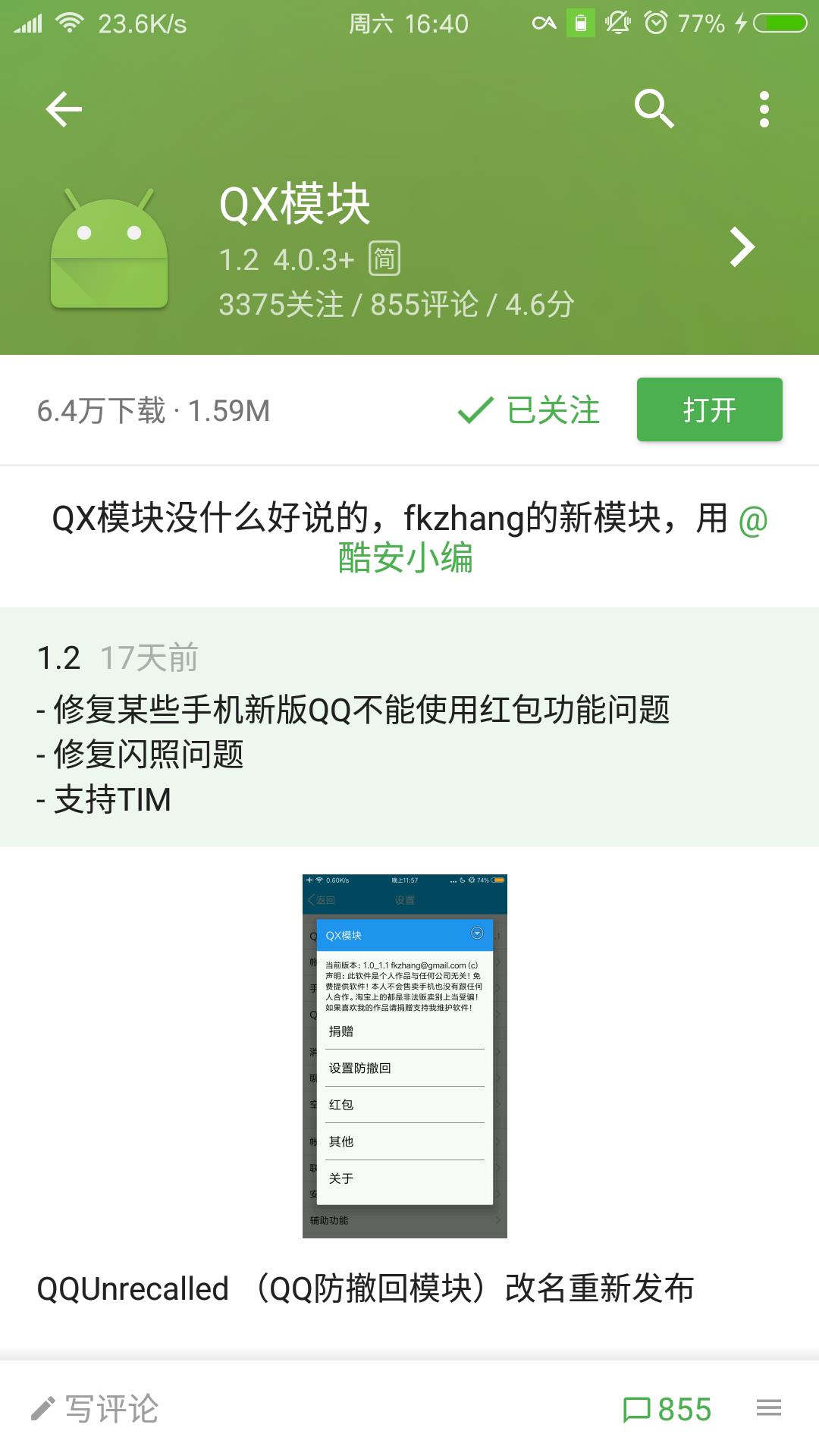View the QX模块 screenshot thumbnail
The width and height of the screenshot is (819, 1456).
(404, 1056)
